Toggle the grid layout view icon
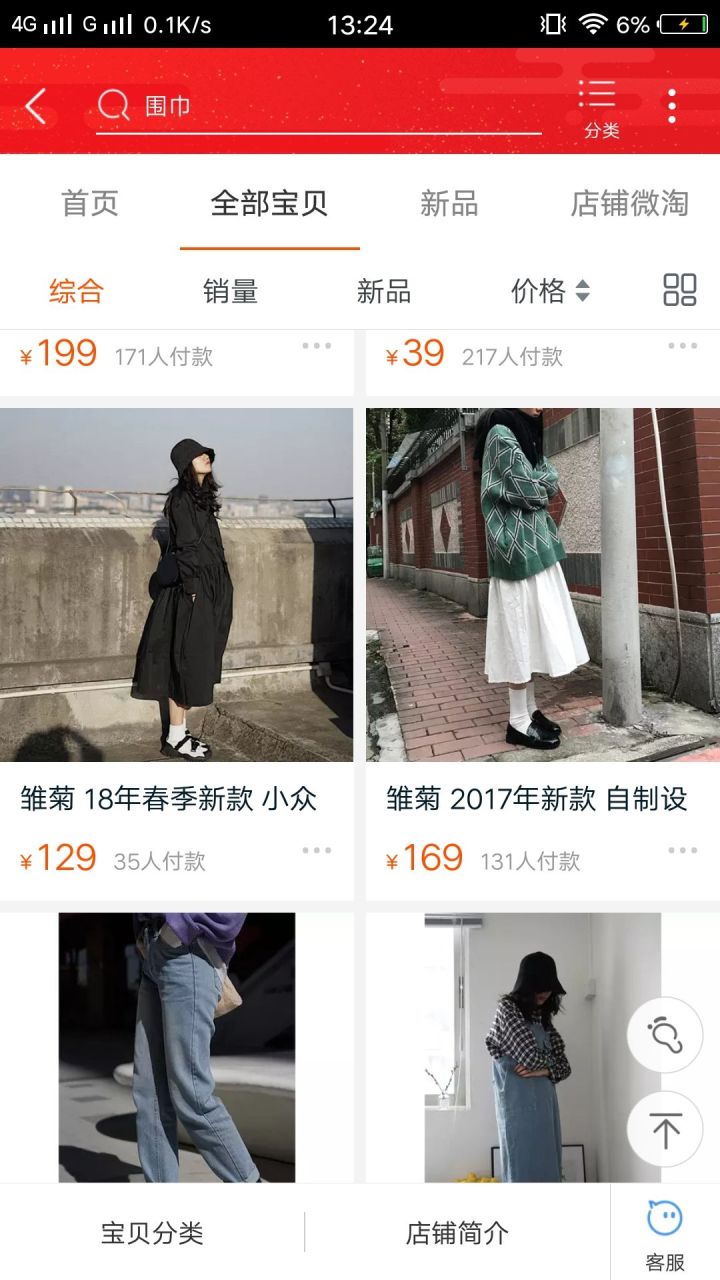Viewport: 720px width, 1280px height. click(680, 290)
